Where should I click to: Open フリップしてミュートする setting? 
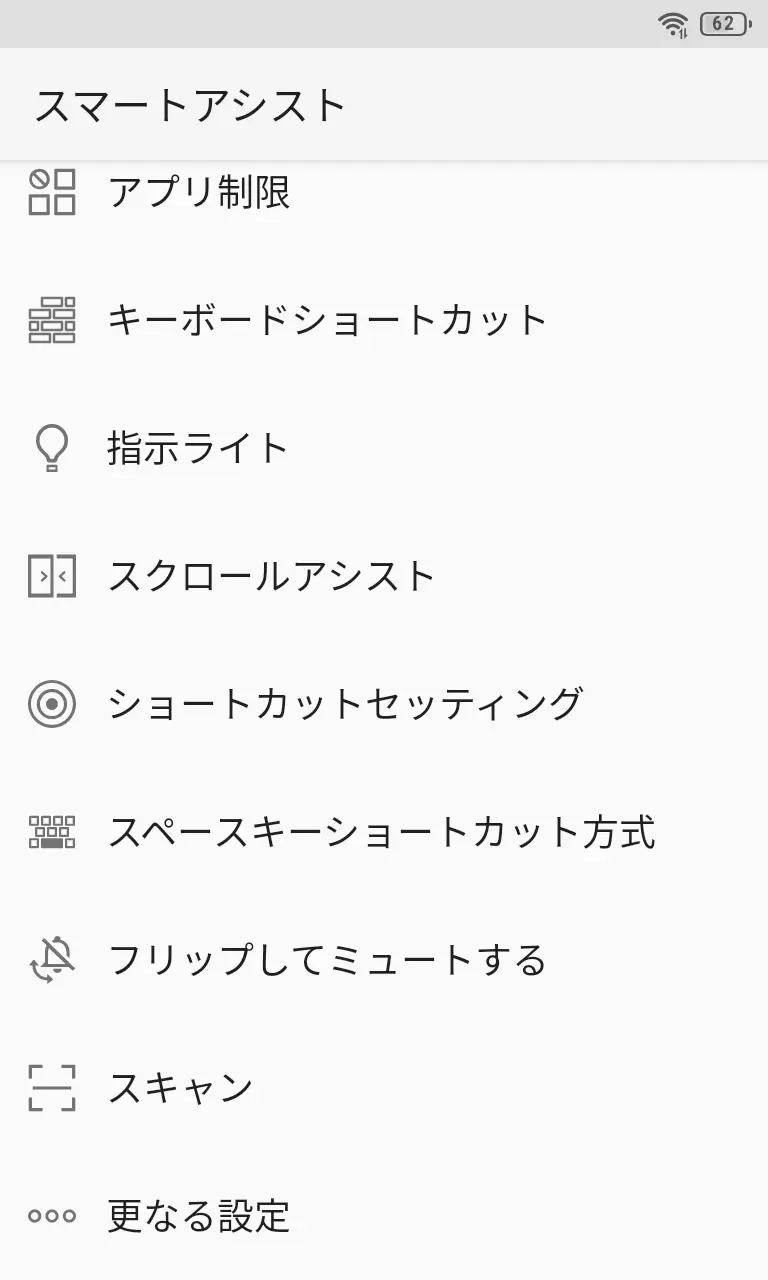tap(326, 961)
